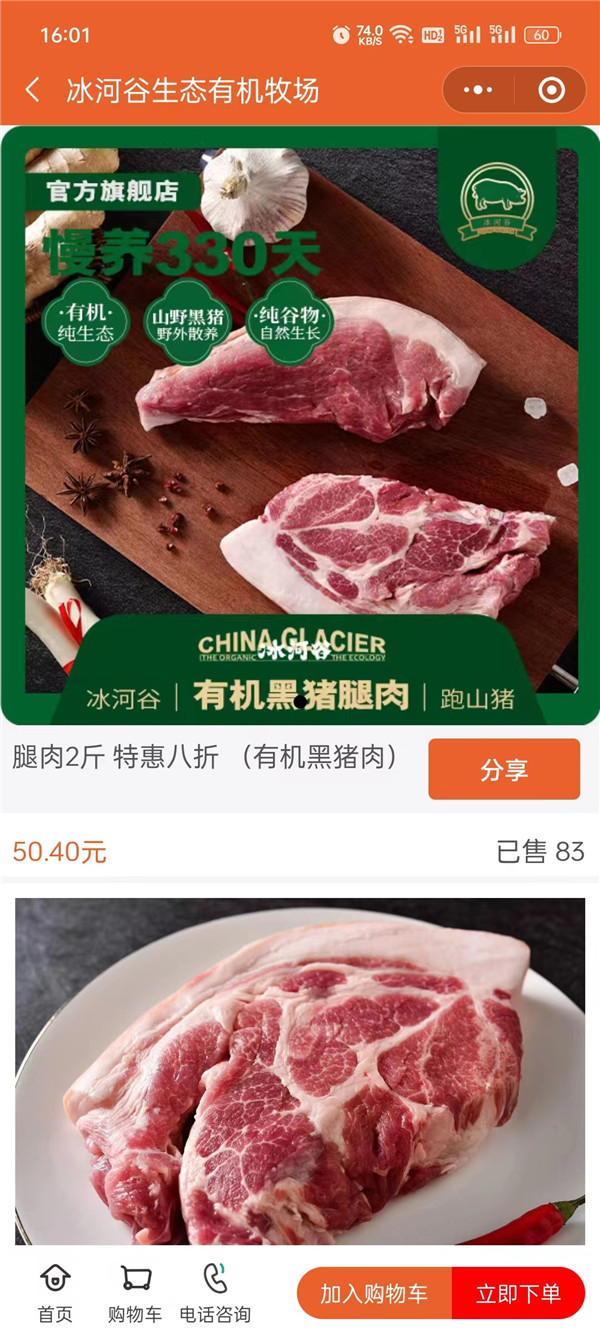Viewport: 600px width, 1340px height.
Task: Go back from the product page
Action: click(x=33, y=91)
